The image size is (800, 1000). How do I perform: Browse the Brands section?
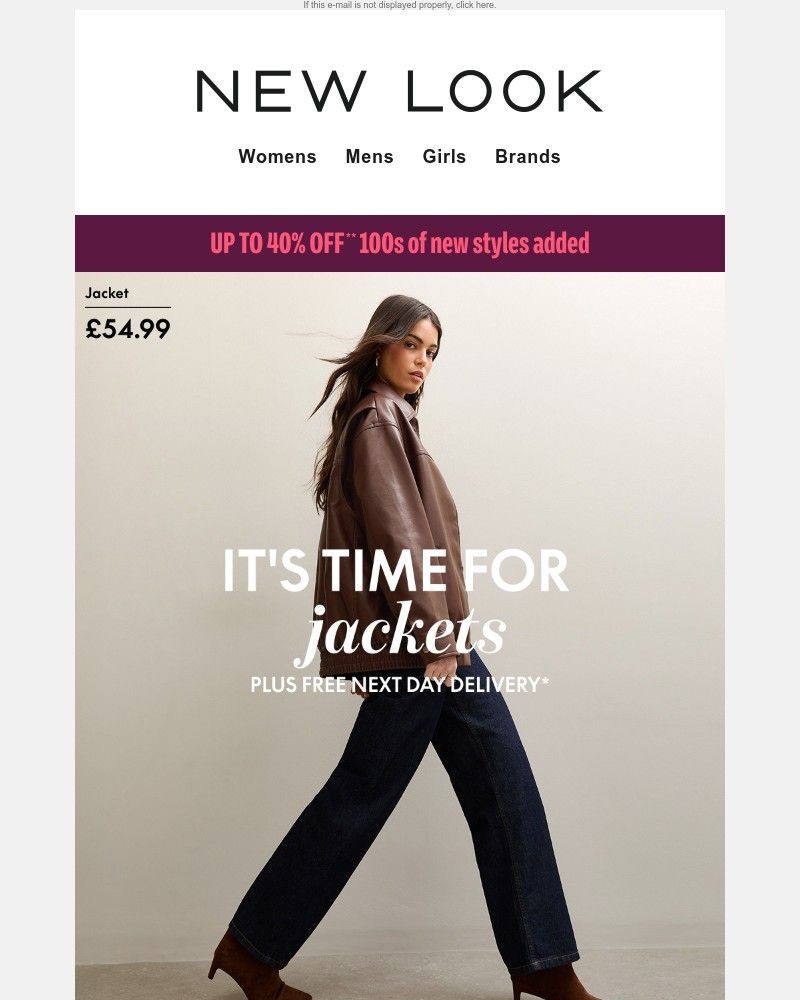point(528,157)
